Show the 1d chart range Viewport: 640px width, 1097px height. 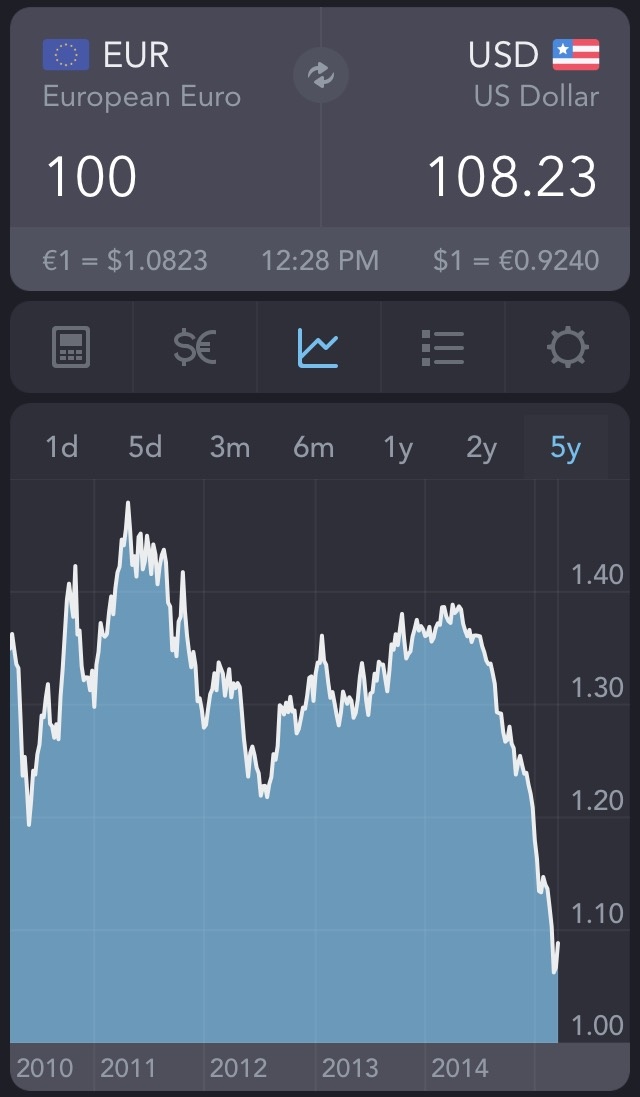point(62,447)
